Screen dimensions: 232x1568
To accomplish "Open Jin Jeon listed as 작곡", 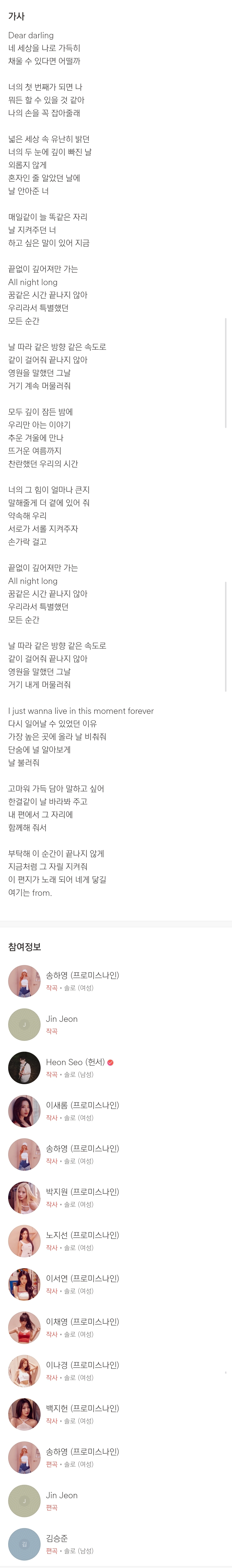I will [x=116, y=1024].
